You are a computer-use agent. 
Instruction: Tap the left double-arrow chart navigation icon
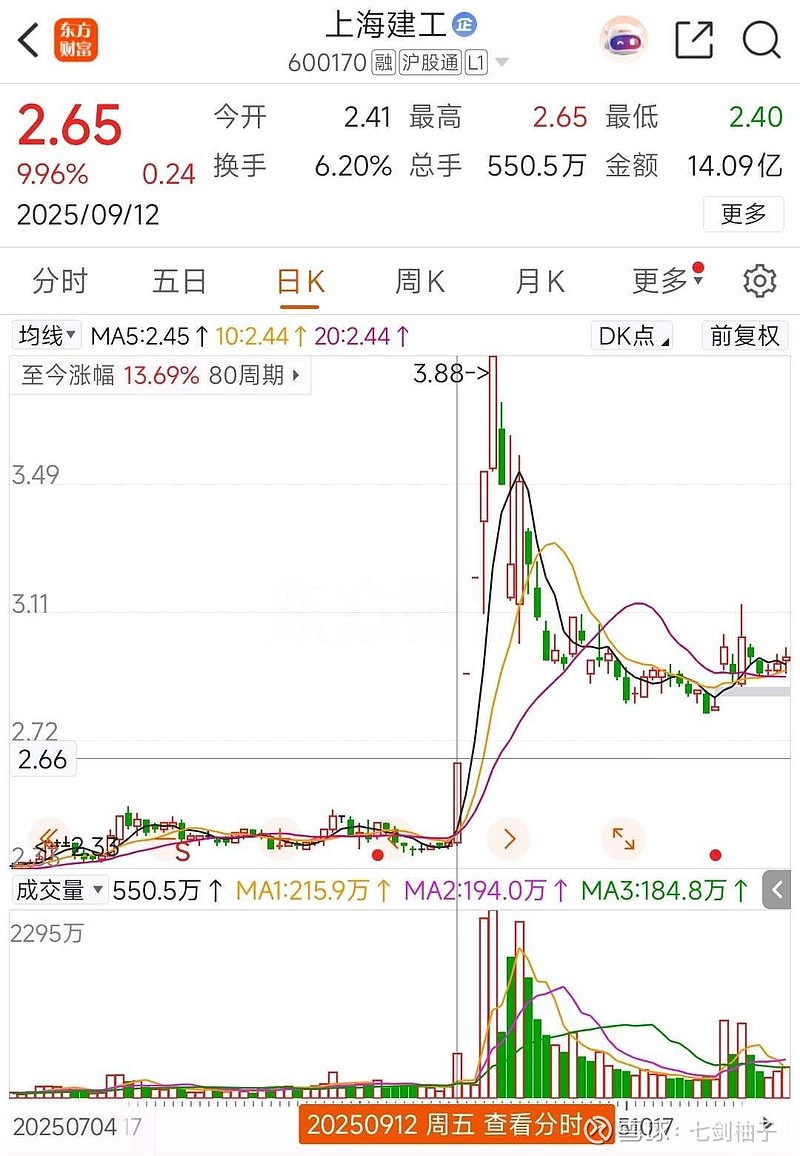tap(46, 839)
